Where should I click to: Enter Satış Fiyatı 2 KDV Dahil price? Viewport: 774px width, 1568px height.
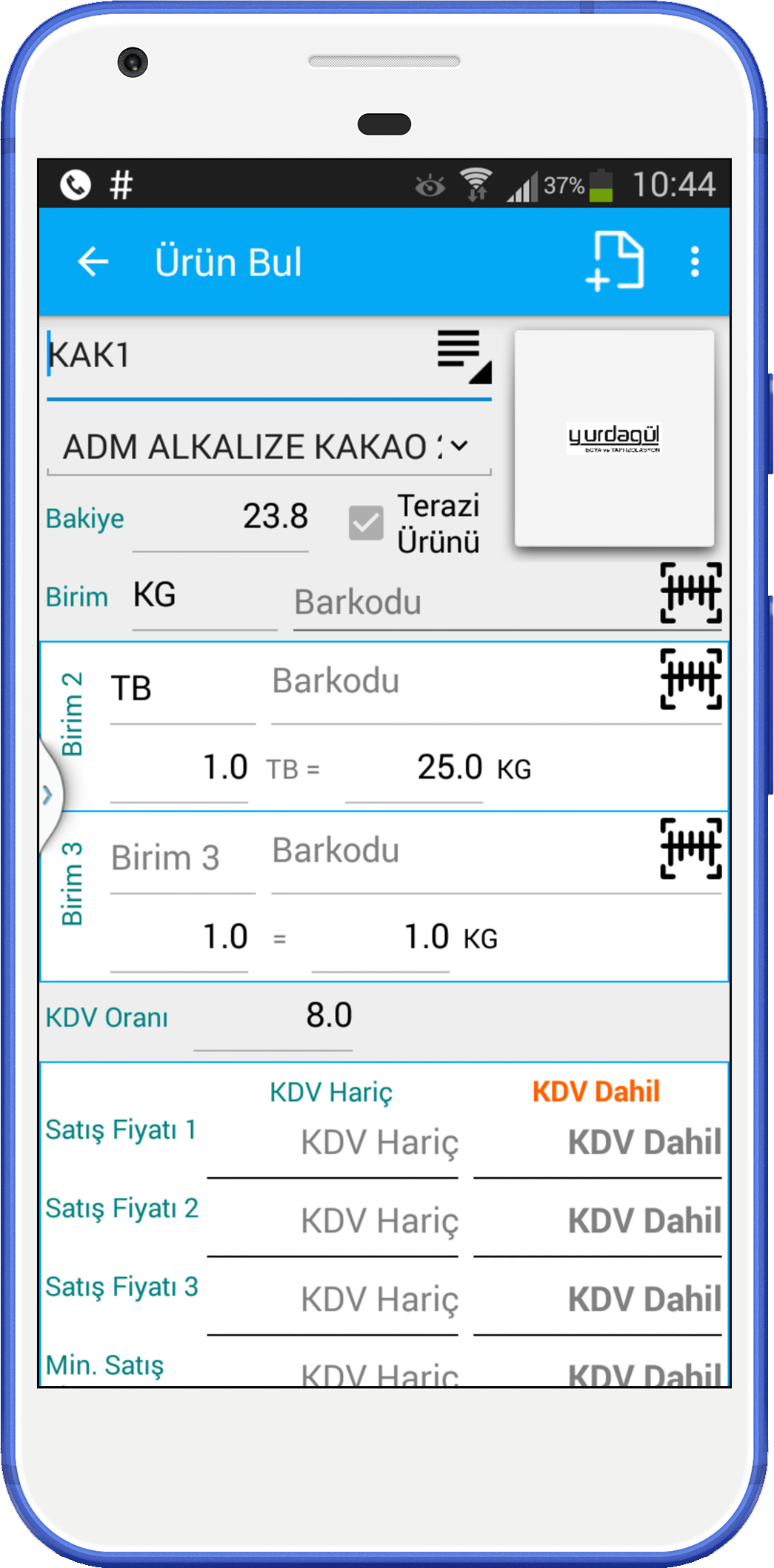pyautogui.click(x=598, y=1222)
